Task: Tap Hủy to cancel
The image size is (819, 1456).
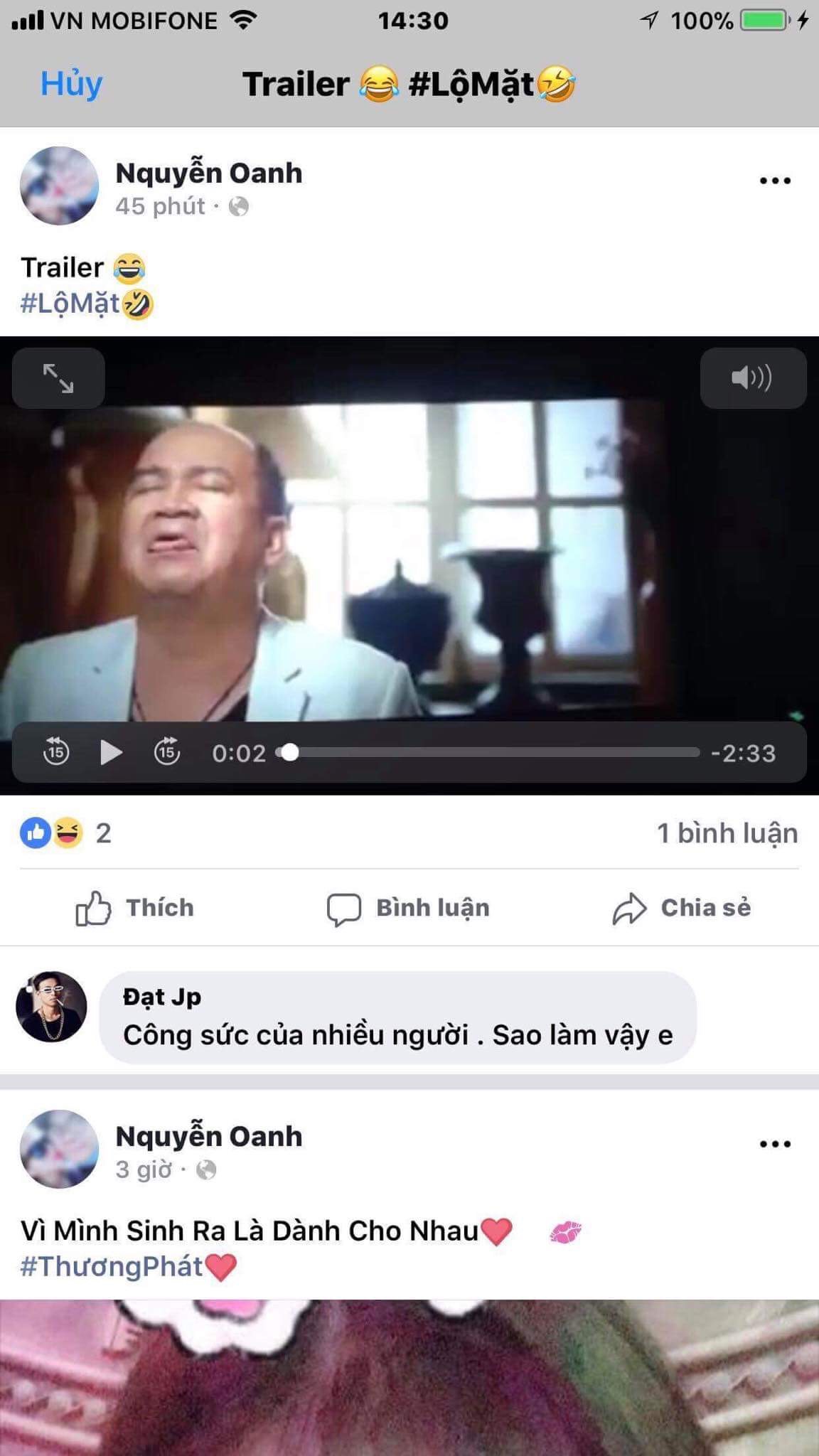Action: point(71,84)
